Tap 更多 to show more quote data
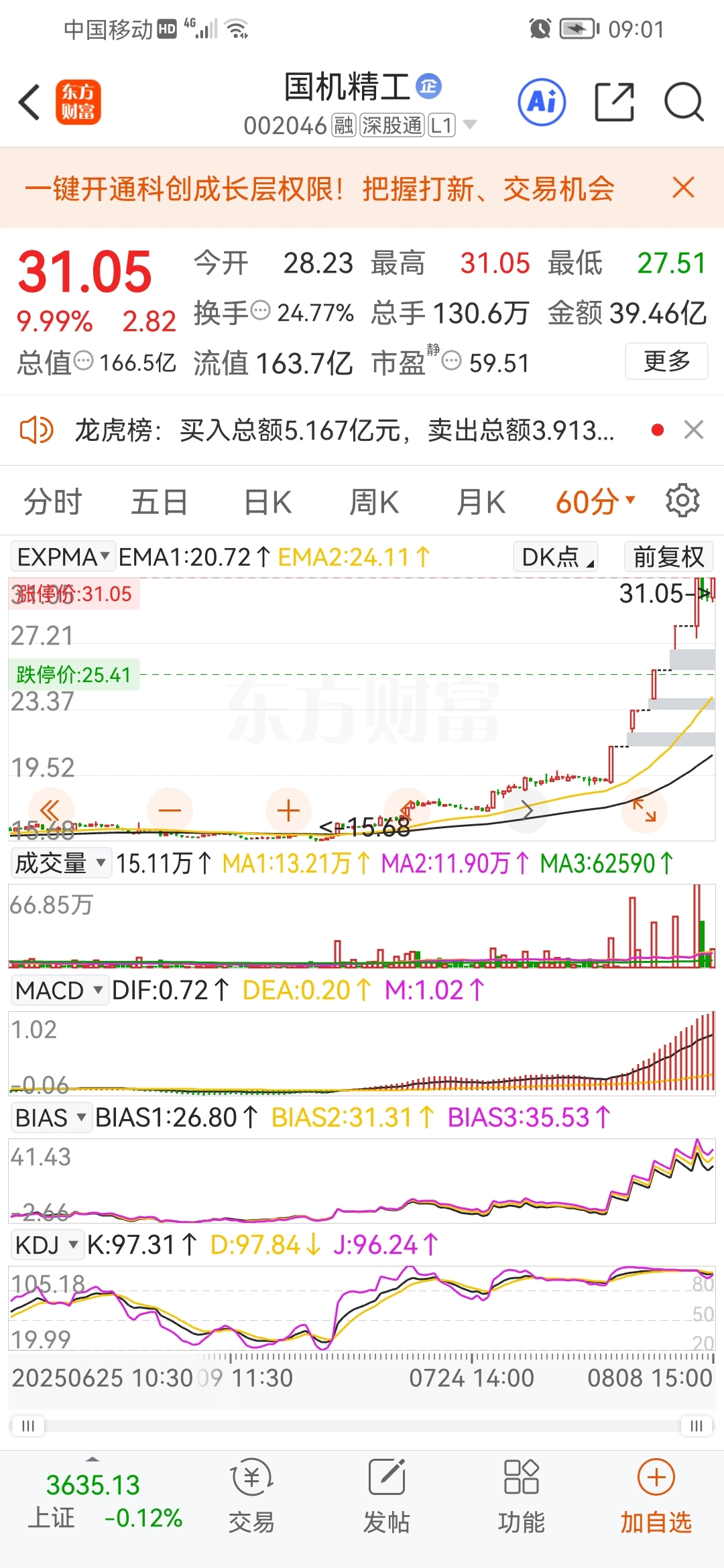Screen dimensions: 724x1568 666,361
